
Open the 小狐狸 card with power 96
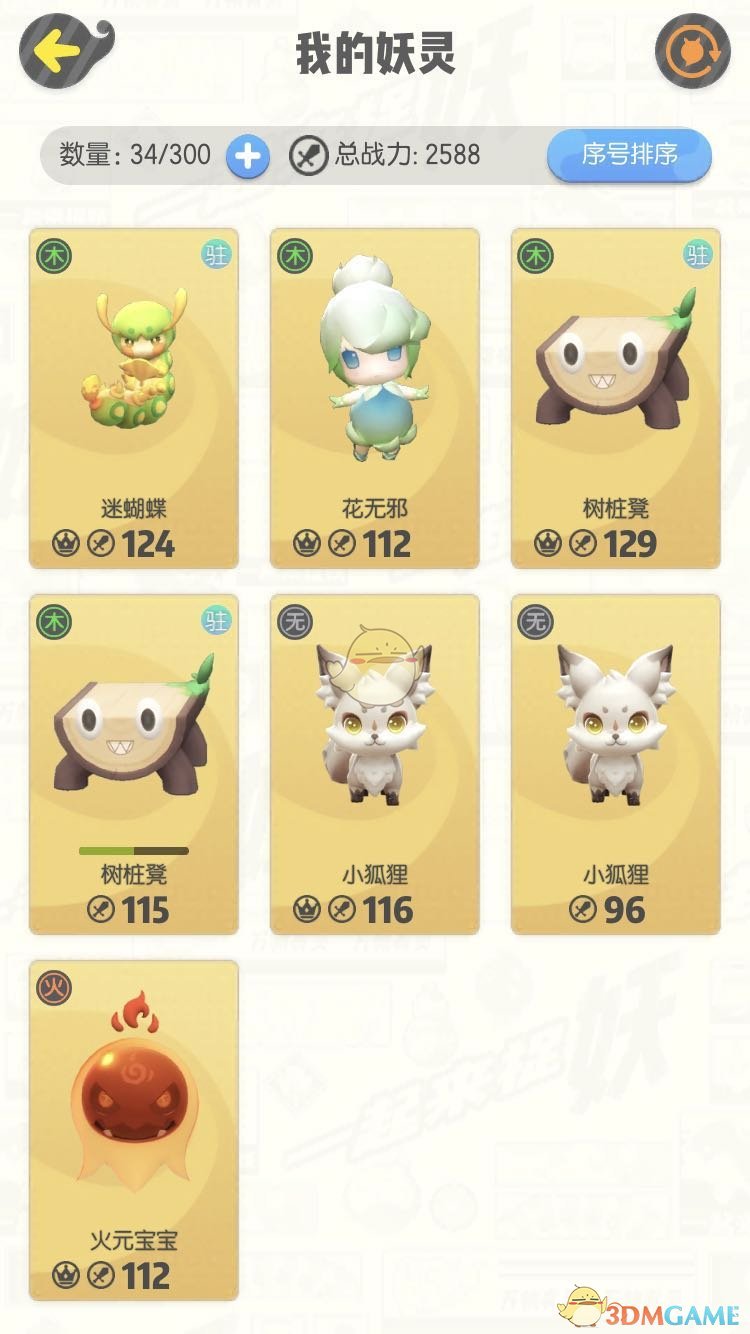point(615,764)
